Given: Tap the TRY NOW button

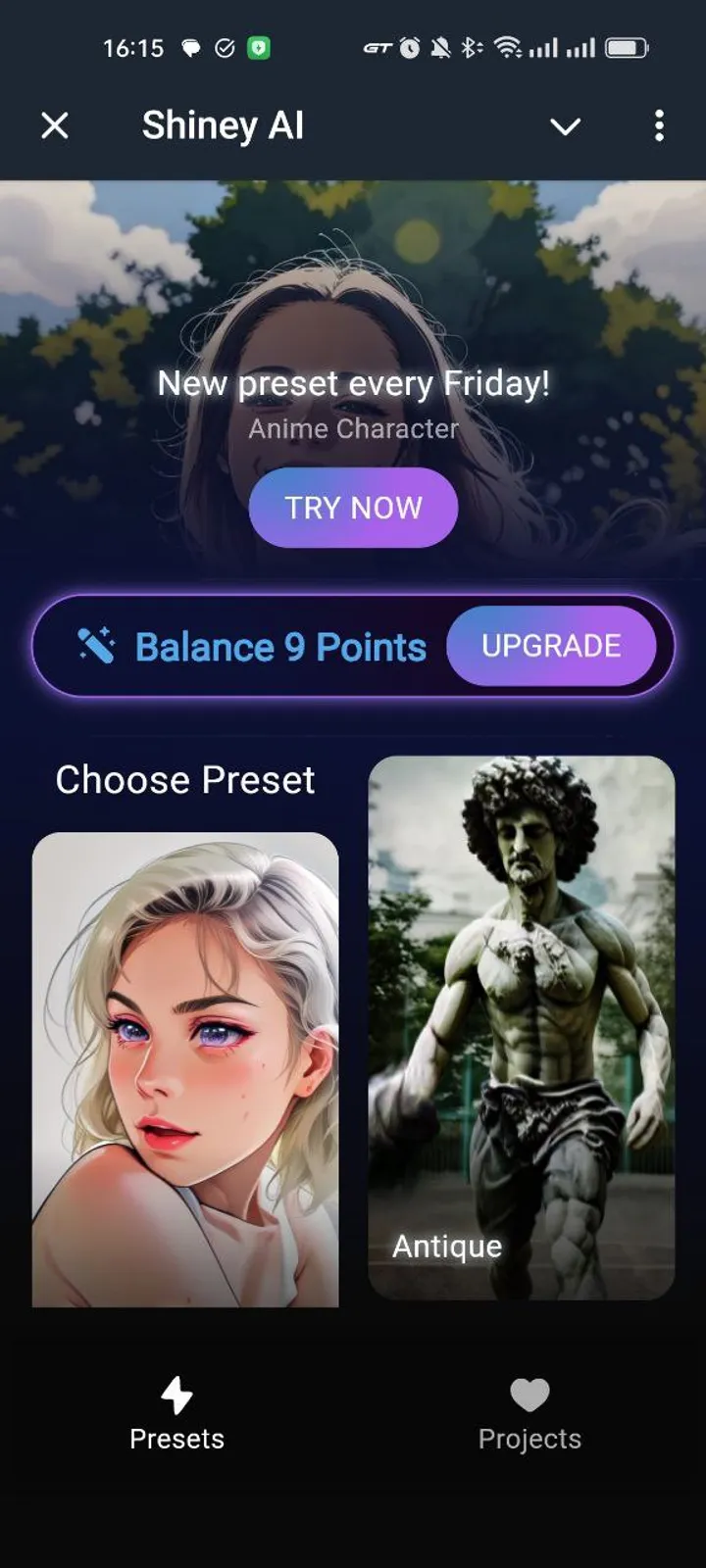Looking at the screenshot, I should (353, 508).
